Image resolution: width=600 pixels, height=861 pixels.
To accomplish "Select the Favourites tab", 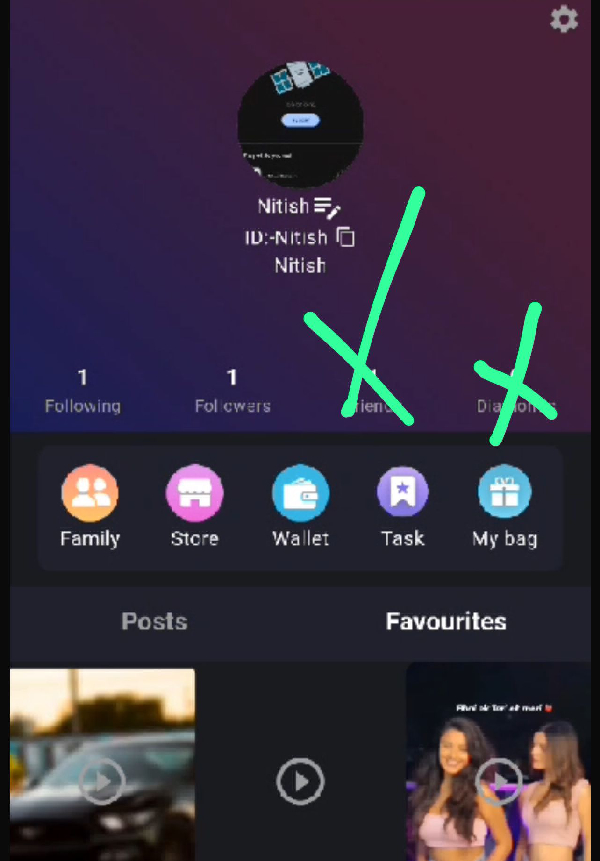I will pos(446,621).
